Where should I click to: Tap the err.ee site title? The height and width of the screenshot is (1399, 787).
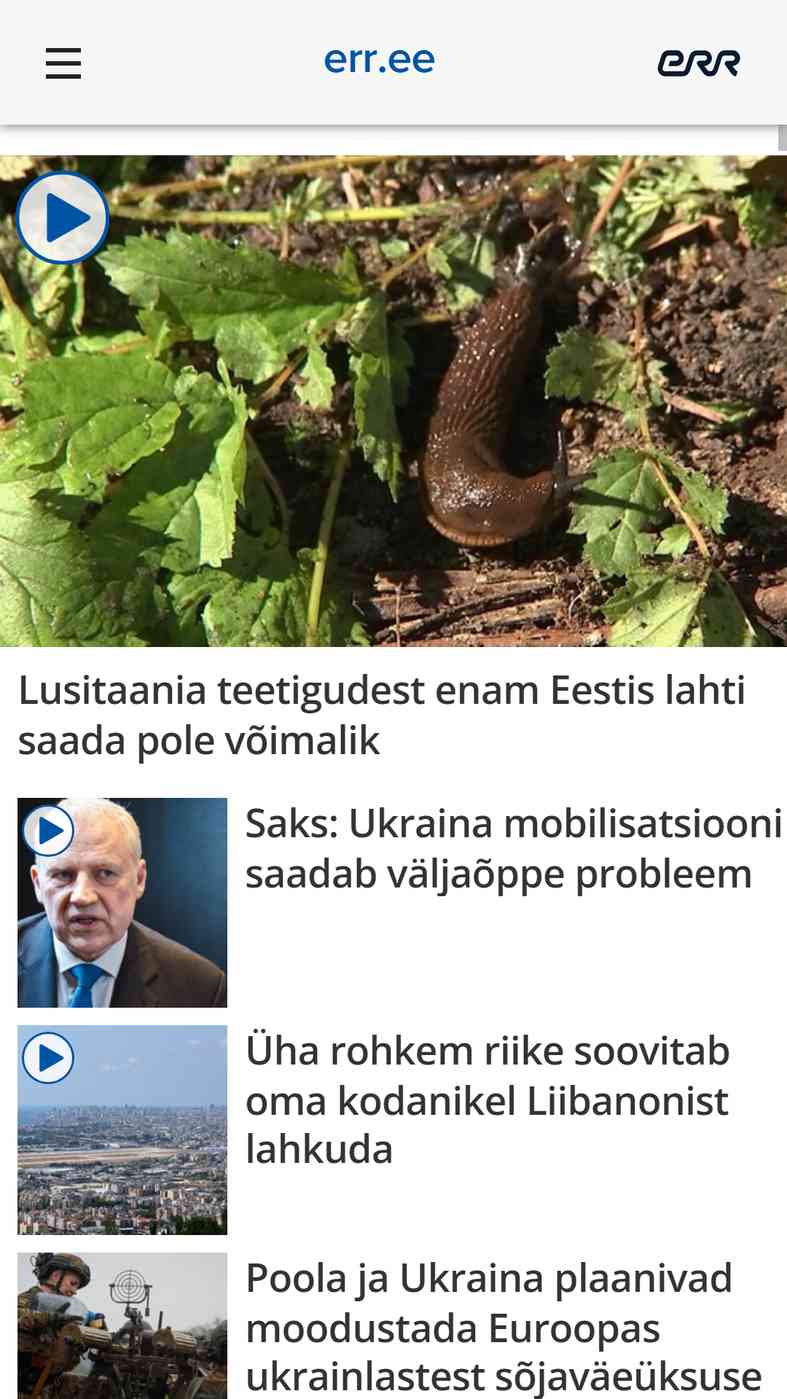click(x=379, y=61)
